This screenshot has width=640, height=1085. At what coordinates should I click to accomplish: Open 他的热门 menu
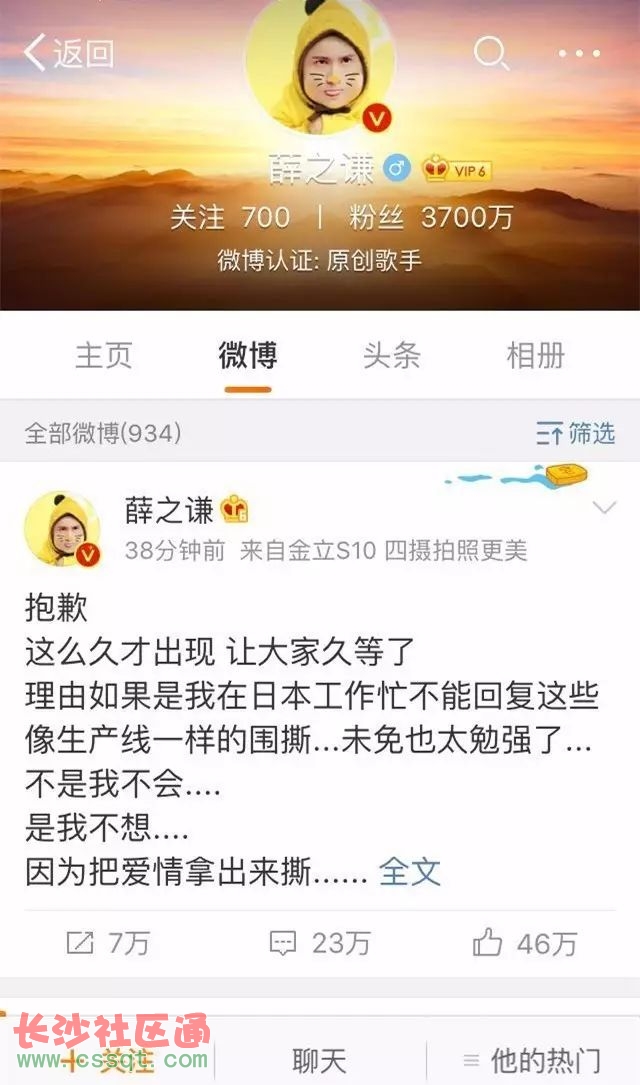pos(532,1059)
